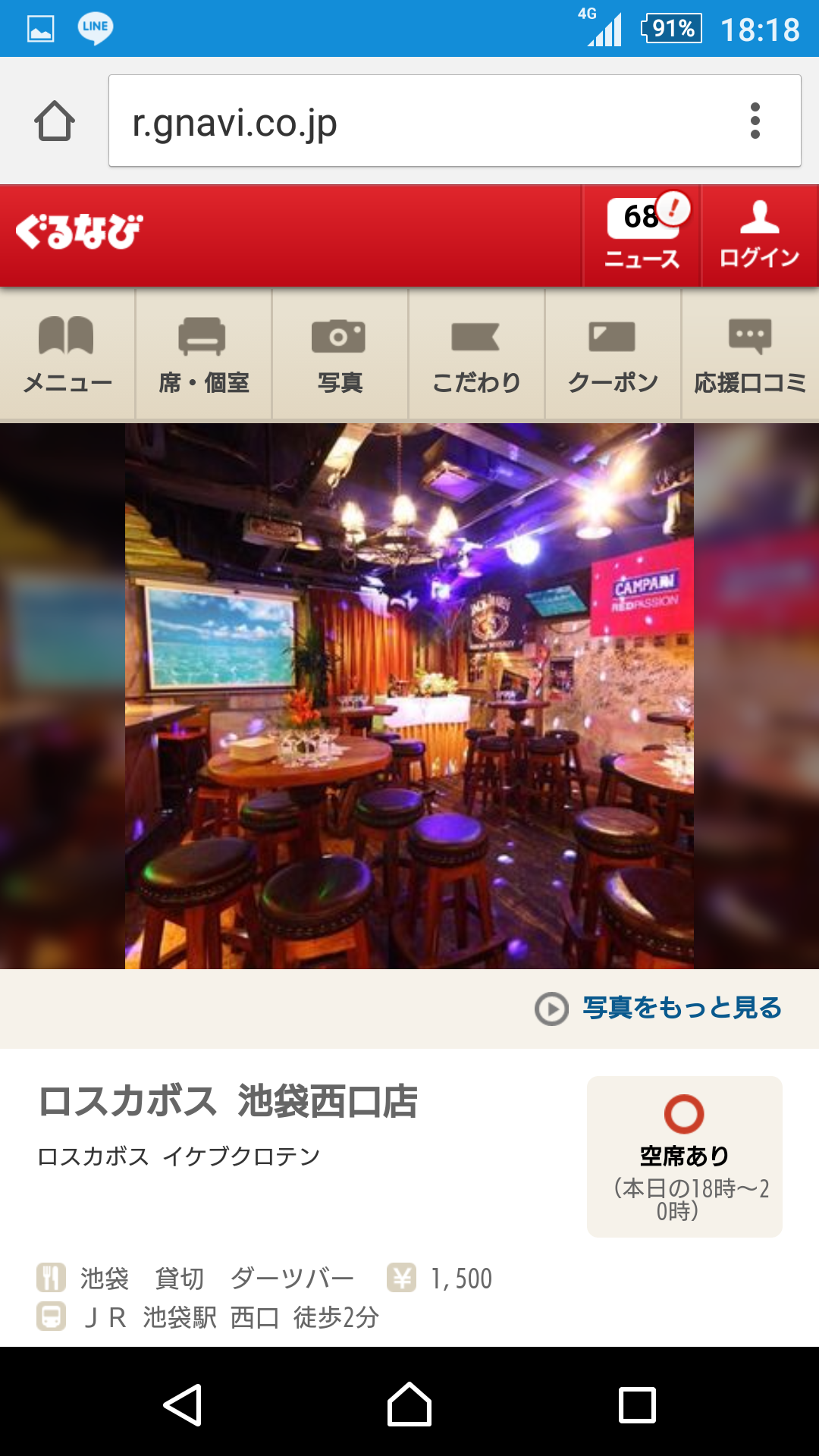Open recent apps from navigation bar
This screenshot has width=819, height=1456.
pos(637,1405)
